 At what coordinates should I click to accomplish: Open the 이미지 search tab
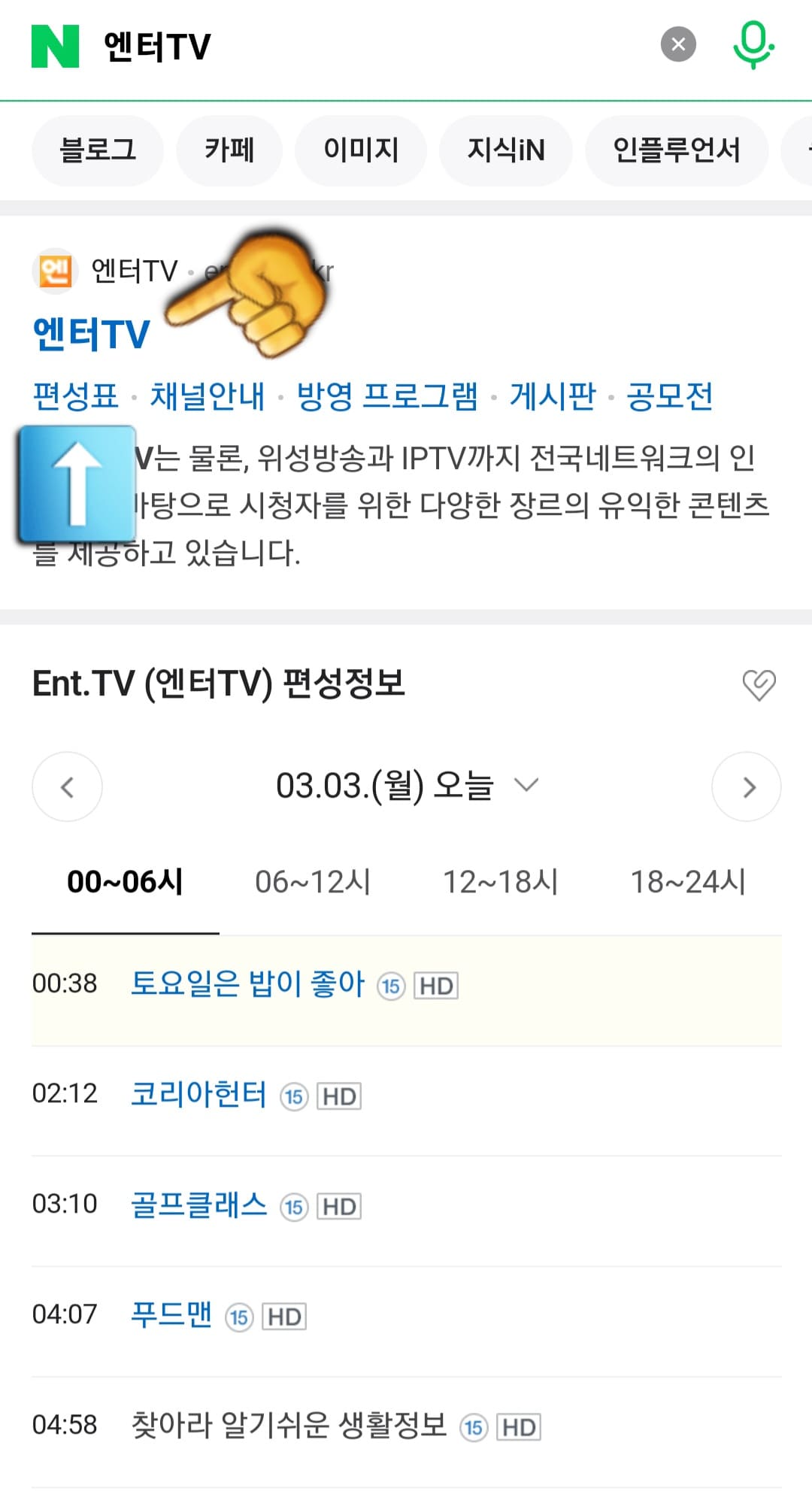(x=361, y=150)
